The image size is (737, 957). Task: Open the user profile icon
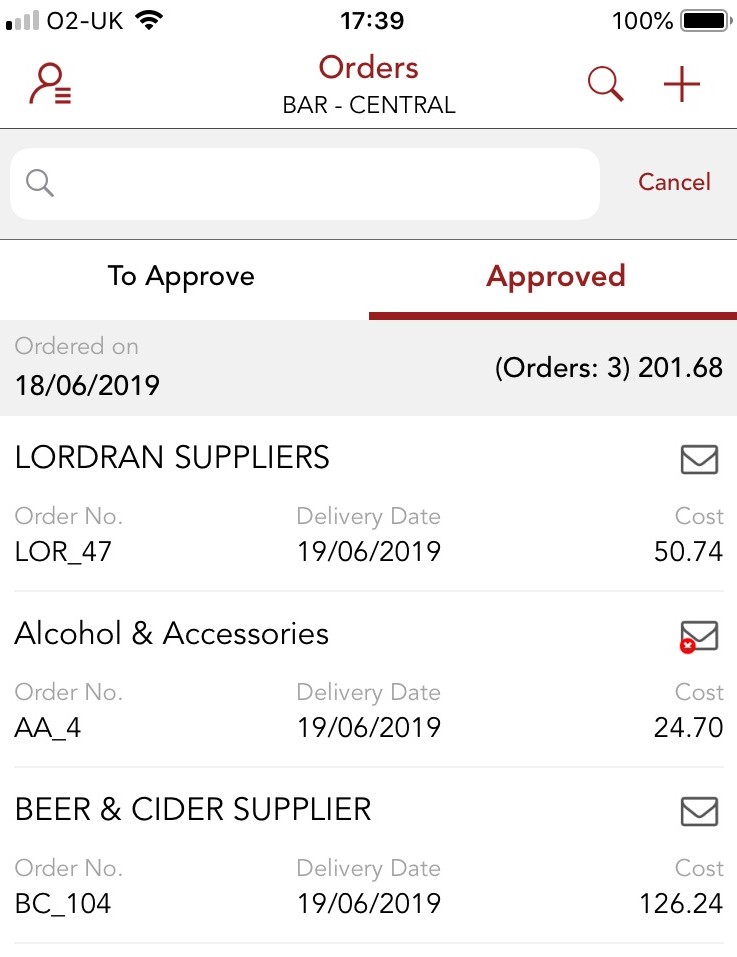coord(48,84)
